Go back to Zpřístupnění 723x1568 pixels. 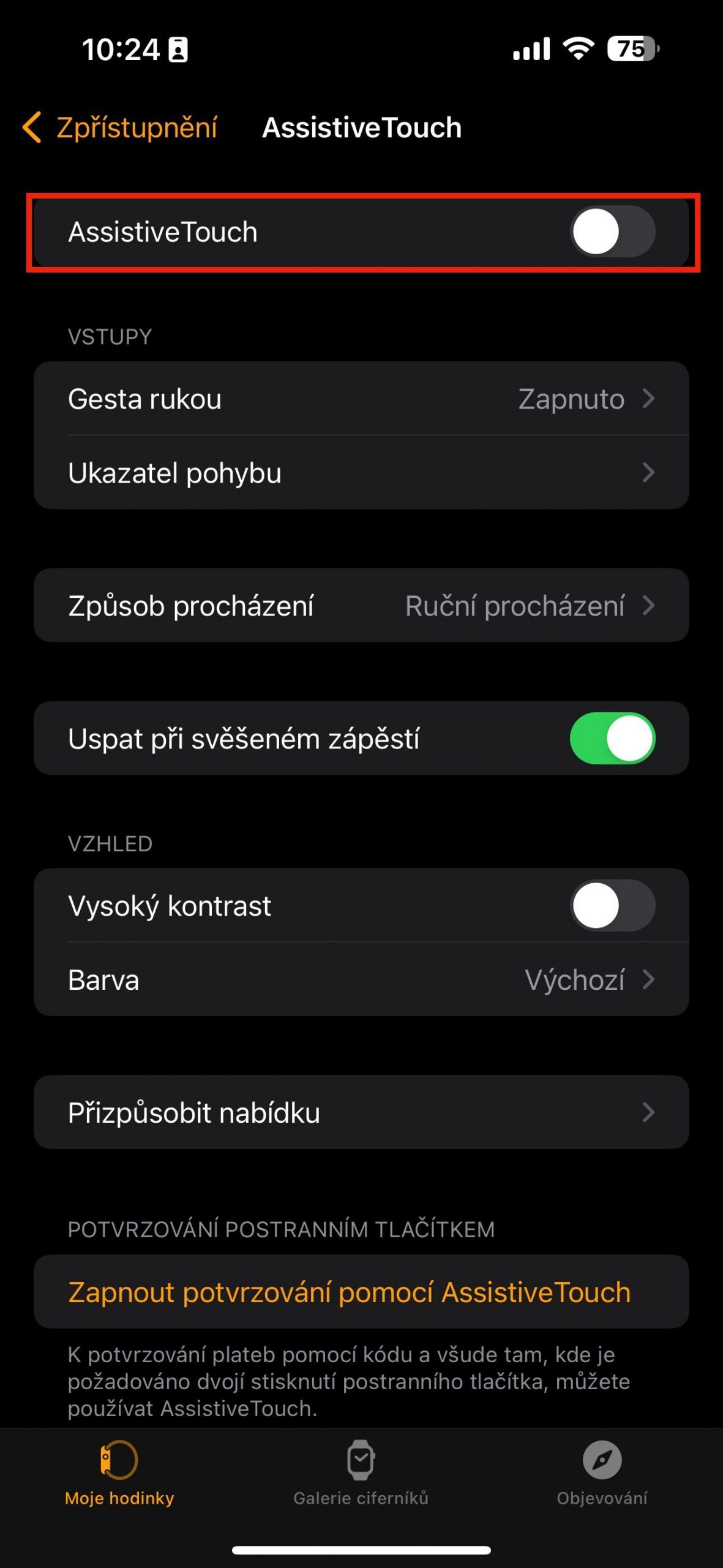click(x=120, y=127)
